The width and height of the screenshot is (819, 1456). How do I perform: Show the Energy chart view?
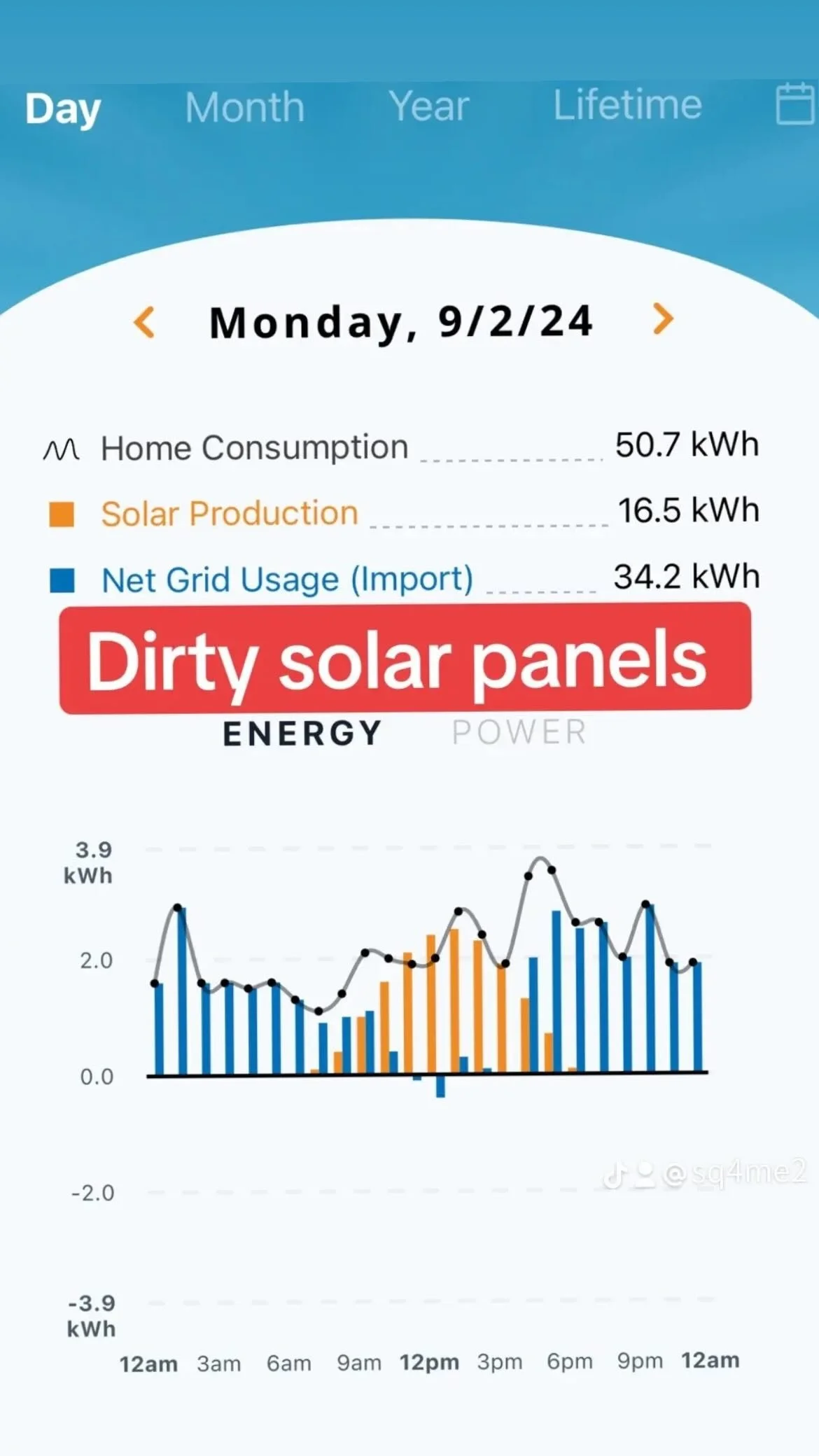(x=302, y=734)
